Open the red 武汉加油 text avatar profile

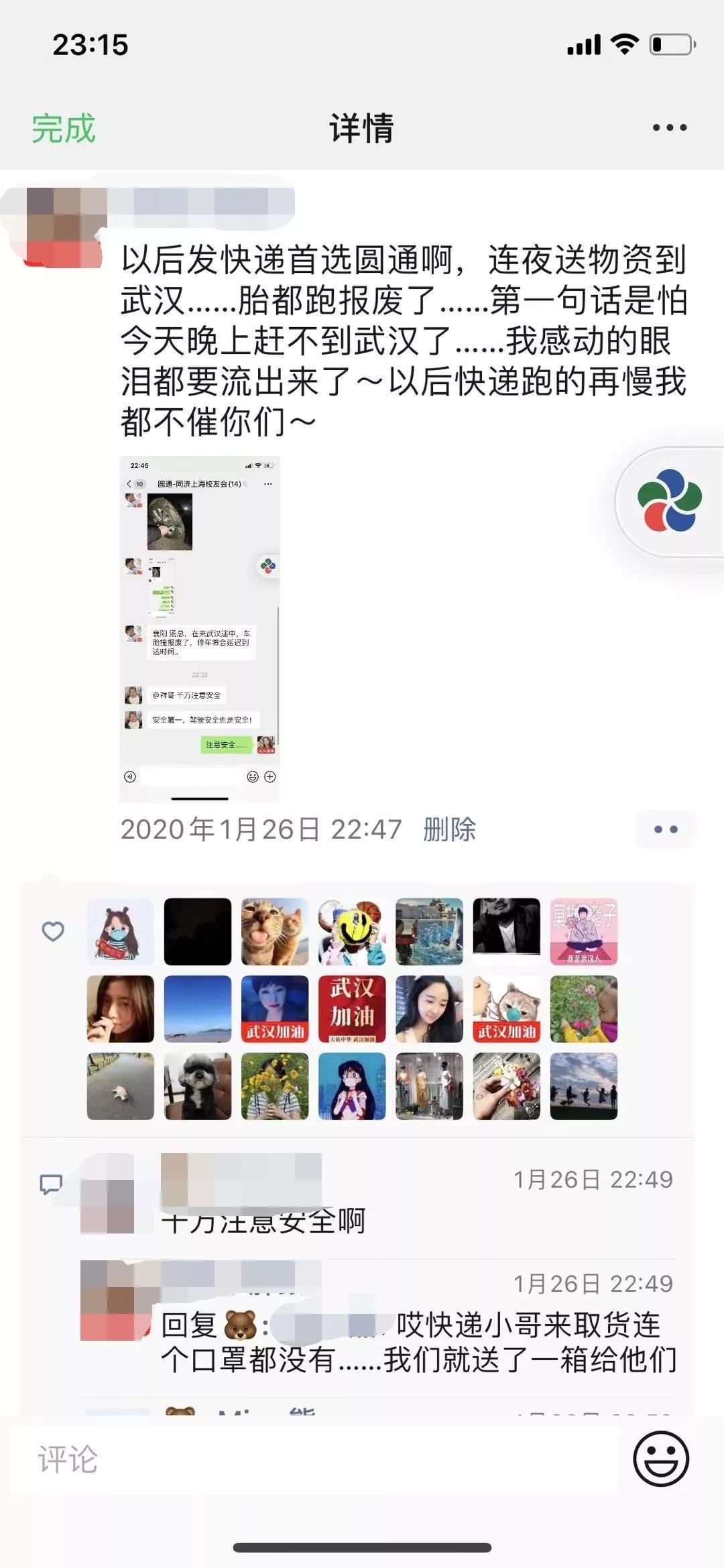[352, 1009]
